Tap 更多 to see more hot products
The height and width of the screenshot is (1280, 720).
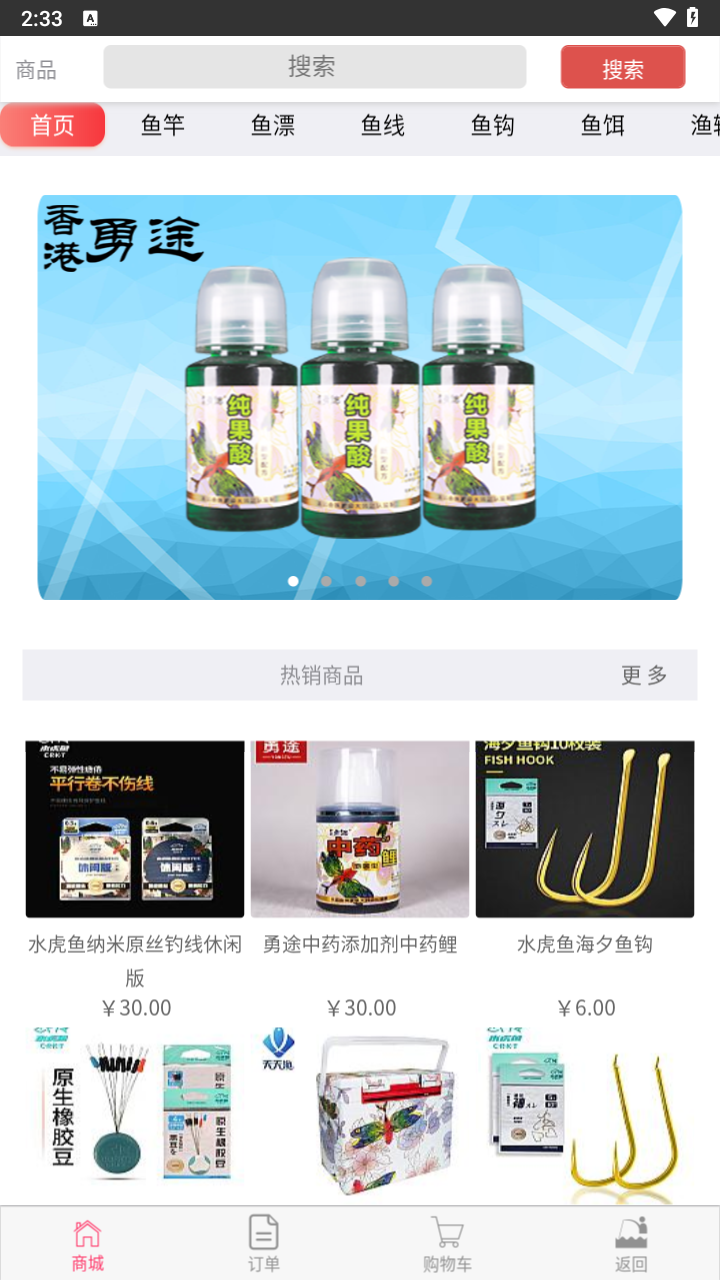pyautogui.click(x=643, y=675)
